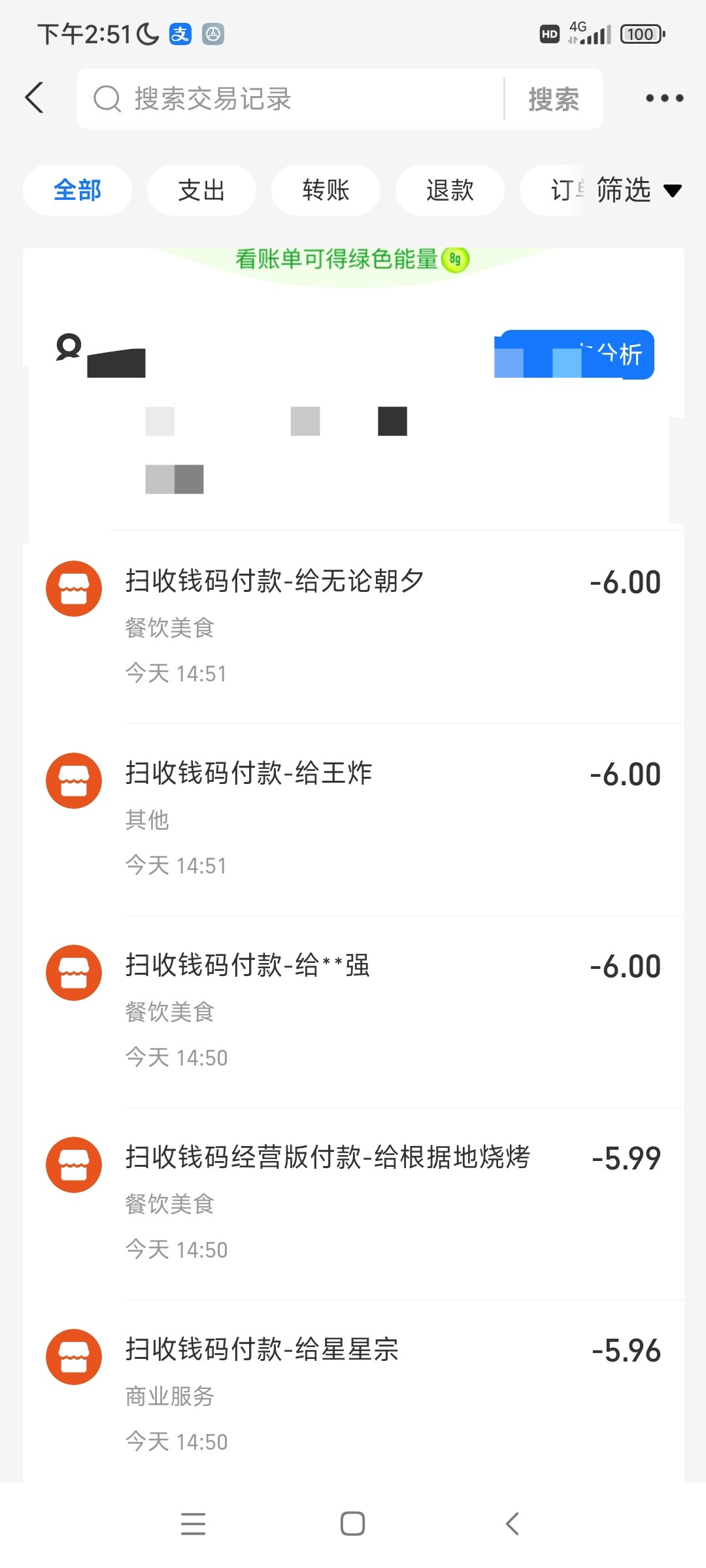The width and height of the screenshot is (706, 1568).
Task: Switch to the 转账 tab
Action: [x=326, y=190]
